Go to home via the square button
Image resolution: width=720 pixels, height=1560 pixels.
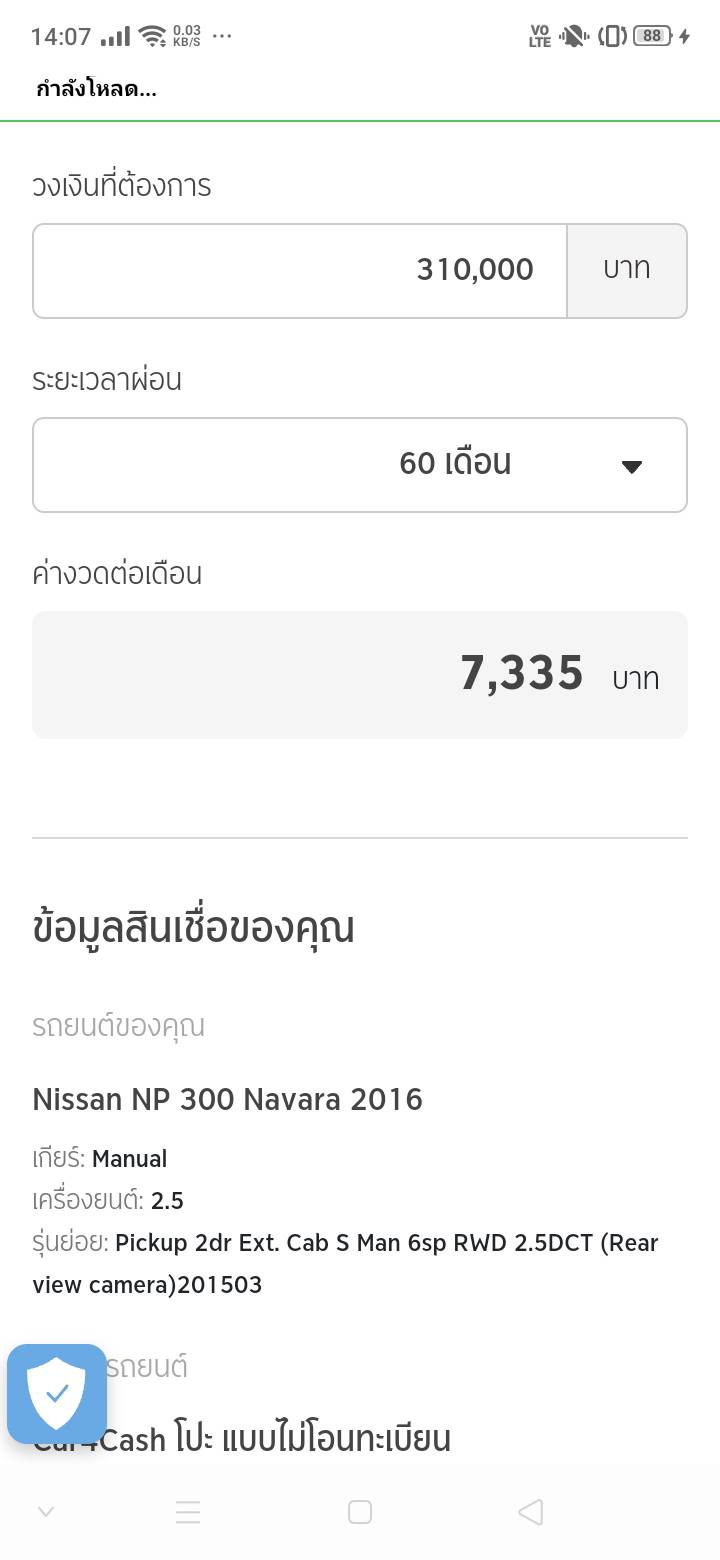(360, 1512)
